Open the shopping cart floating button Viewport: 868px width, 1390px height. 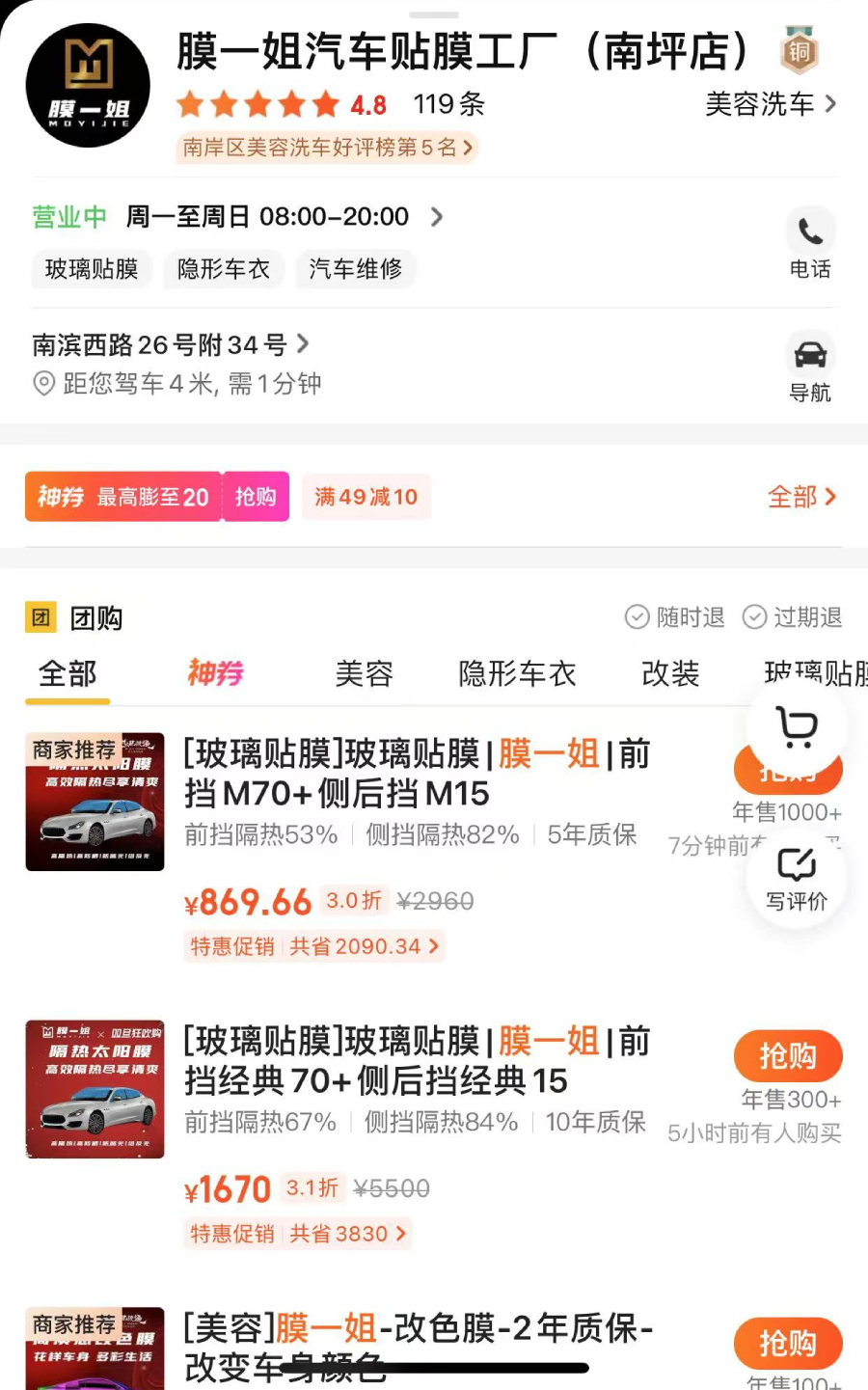(x=797, y=726)
